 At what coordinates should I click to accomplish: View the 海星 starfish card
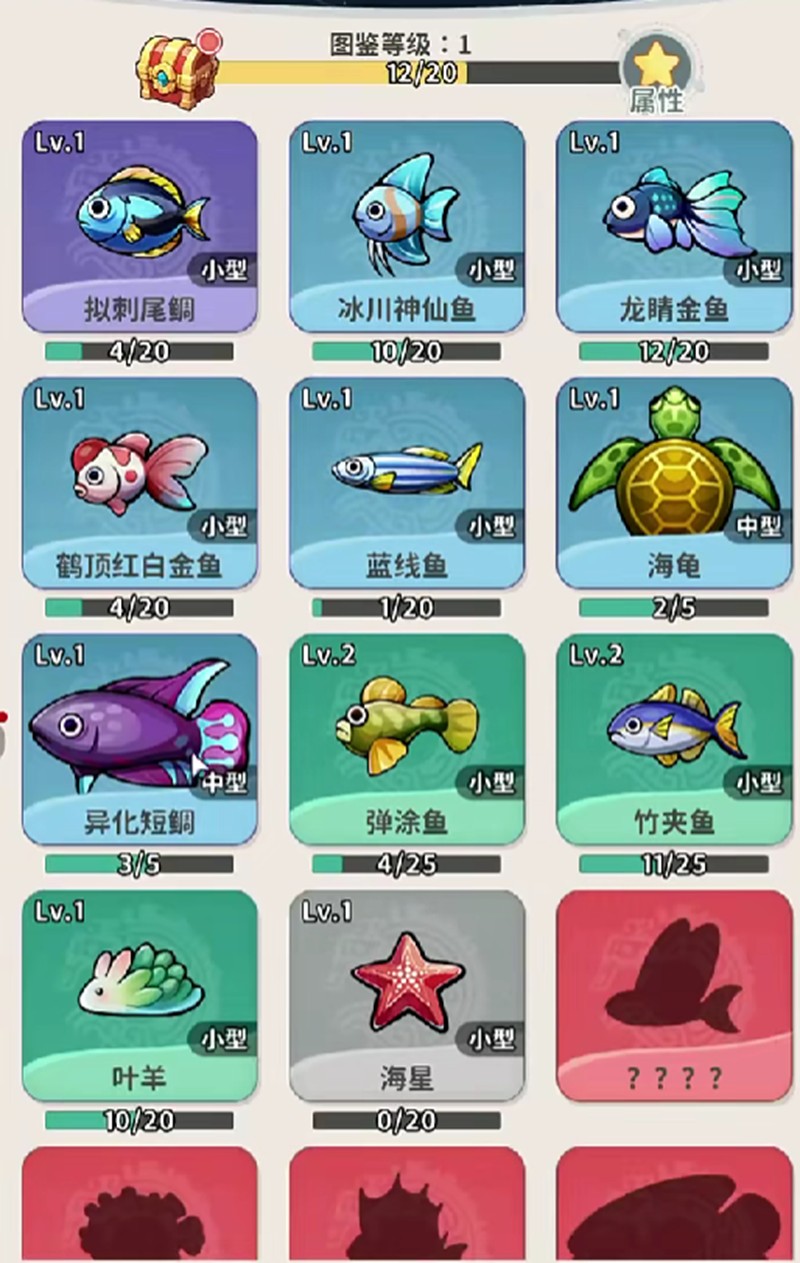coord(407,995)
